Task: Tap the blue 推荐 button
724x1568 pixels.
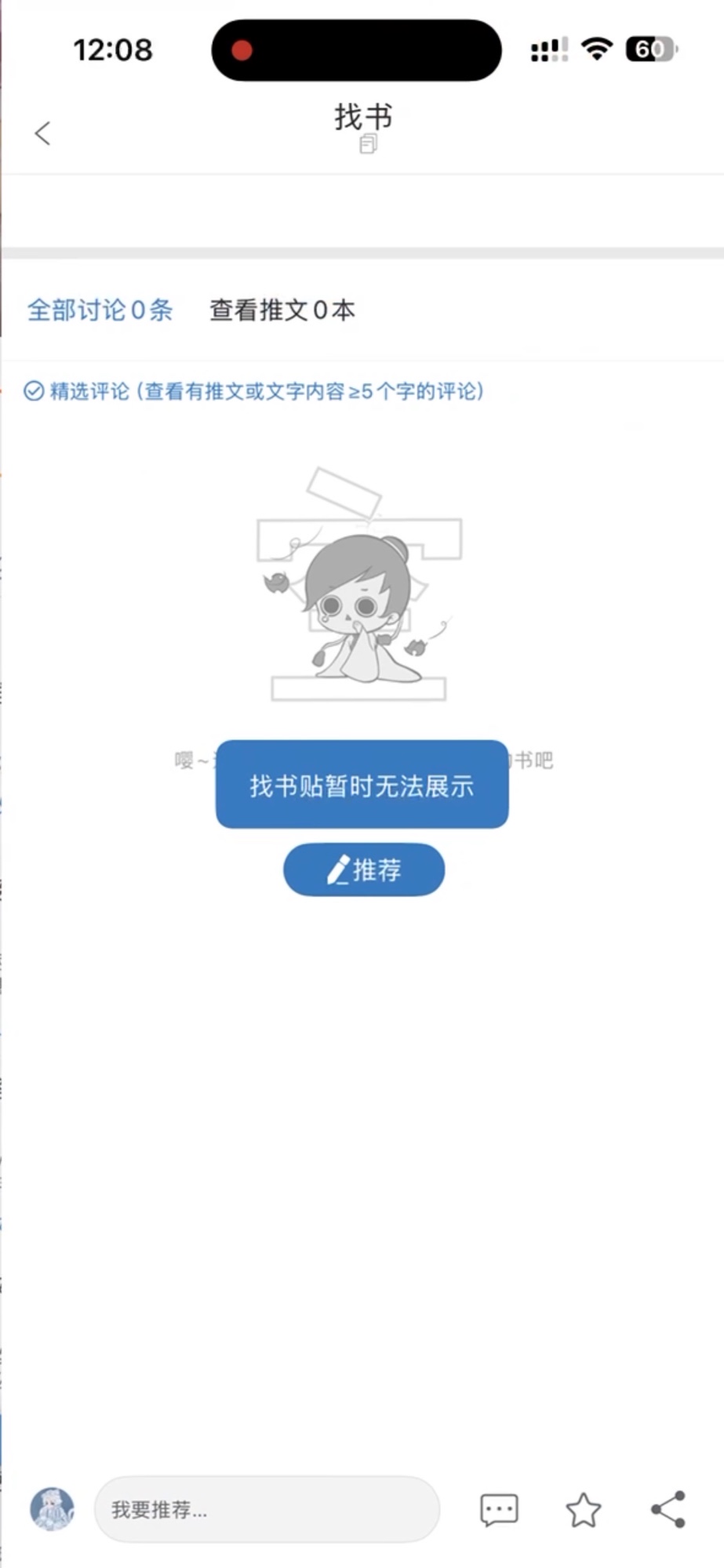Action: pos(364,870)
